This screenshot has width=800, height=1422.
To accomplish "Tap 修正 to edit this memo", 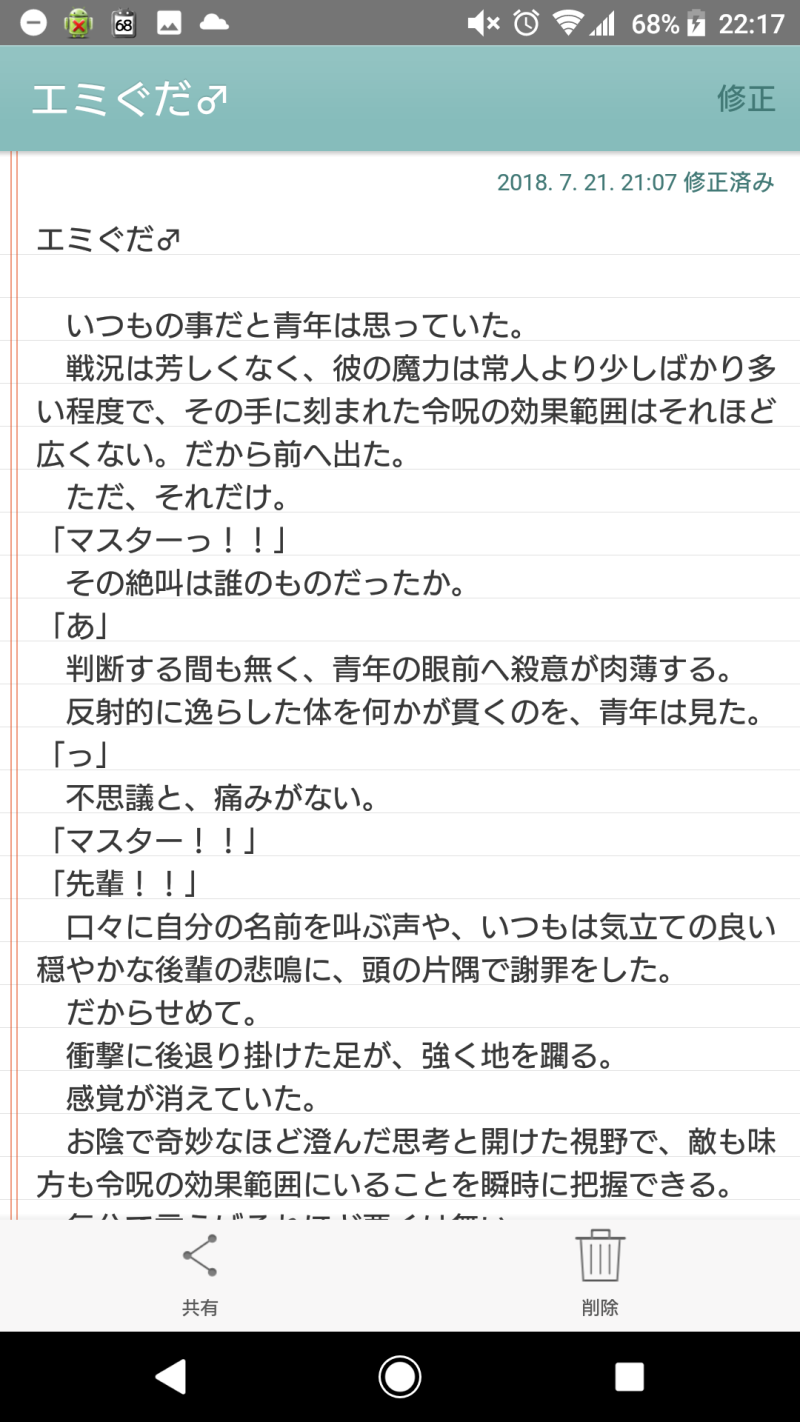I will [745, 99].
